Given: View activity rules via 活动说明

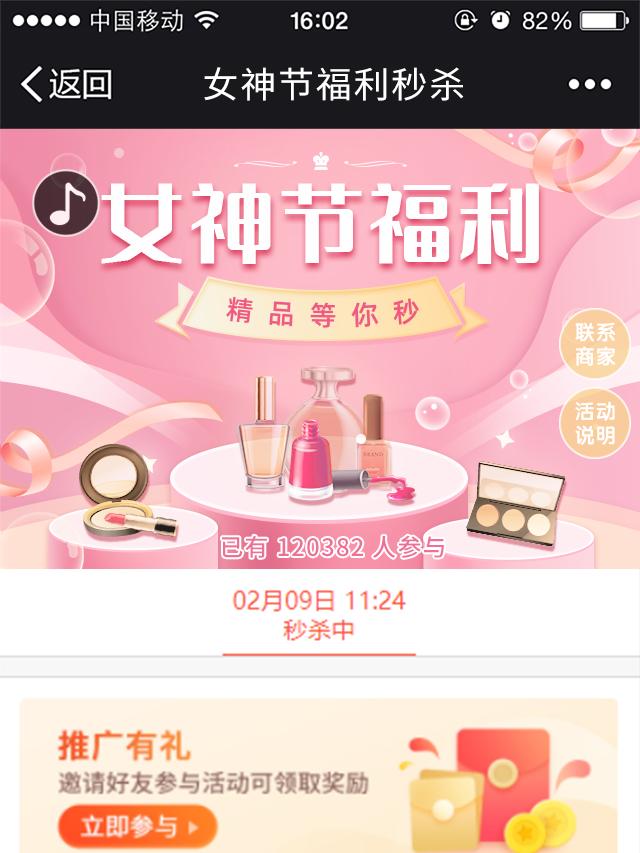Looking at the screenshot, I should [x=595, y=424].
